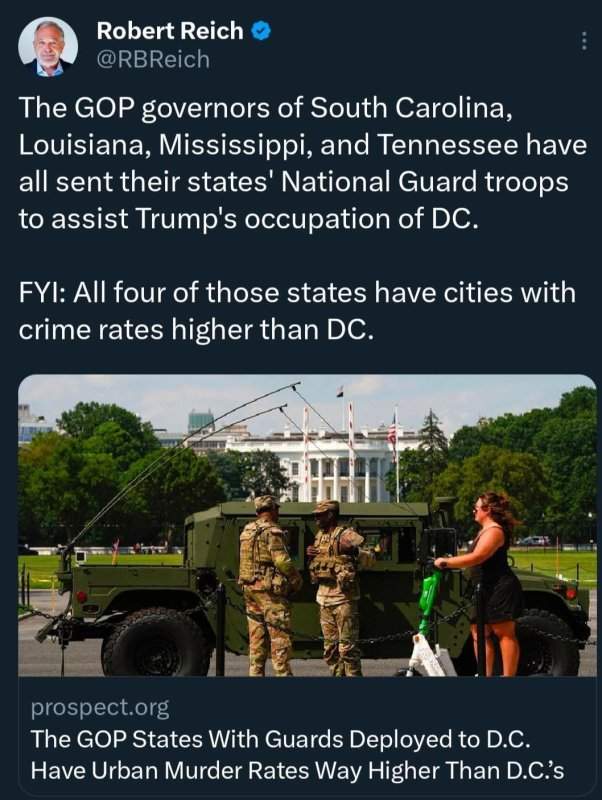Visit the @RBReich profile handle
Viewport: 602px width, 800px height.
[153, 60]
